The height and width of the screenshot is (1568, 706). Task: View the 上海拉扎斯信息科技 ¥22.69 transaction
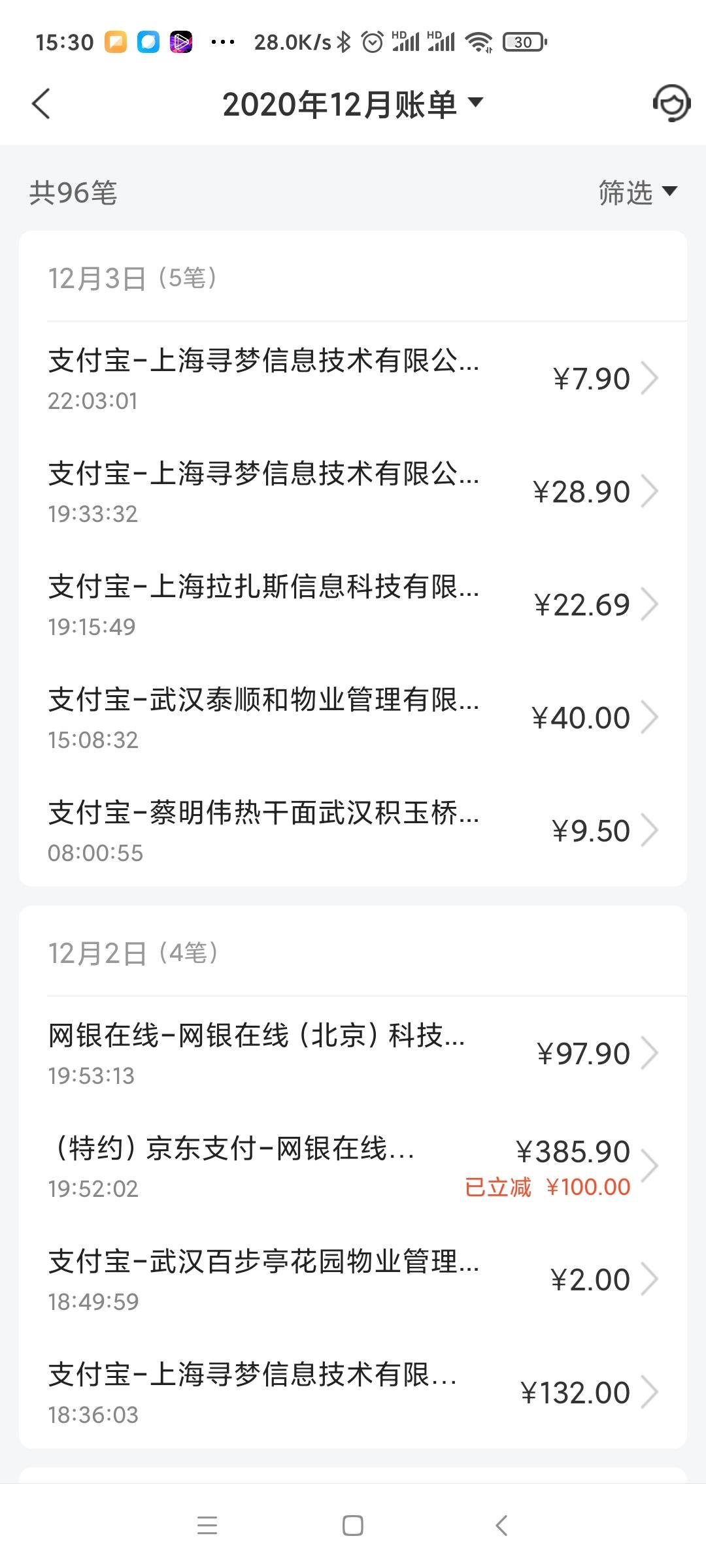[353, 604]
